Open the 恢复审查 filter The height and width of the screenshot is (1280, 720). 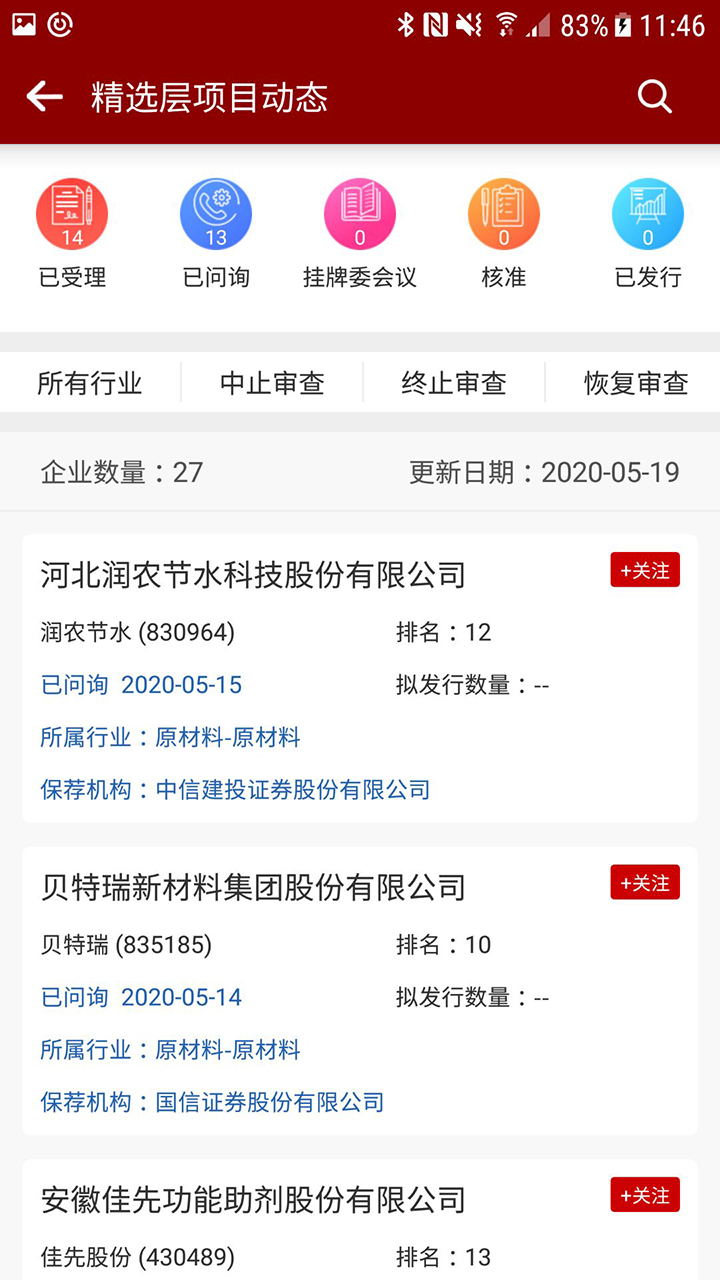[x=637, y=382]
